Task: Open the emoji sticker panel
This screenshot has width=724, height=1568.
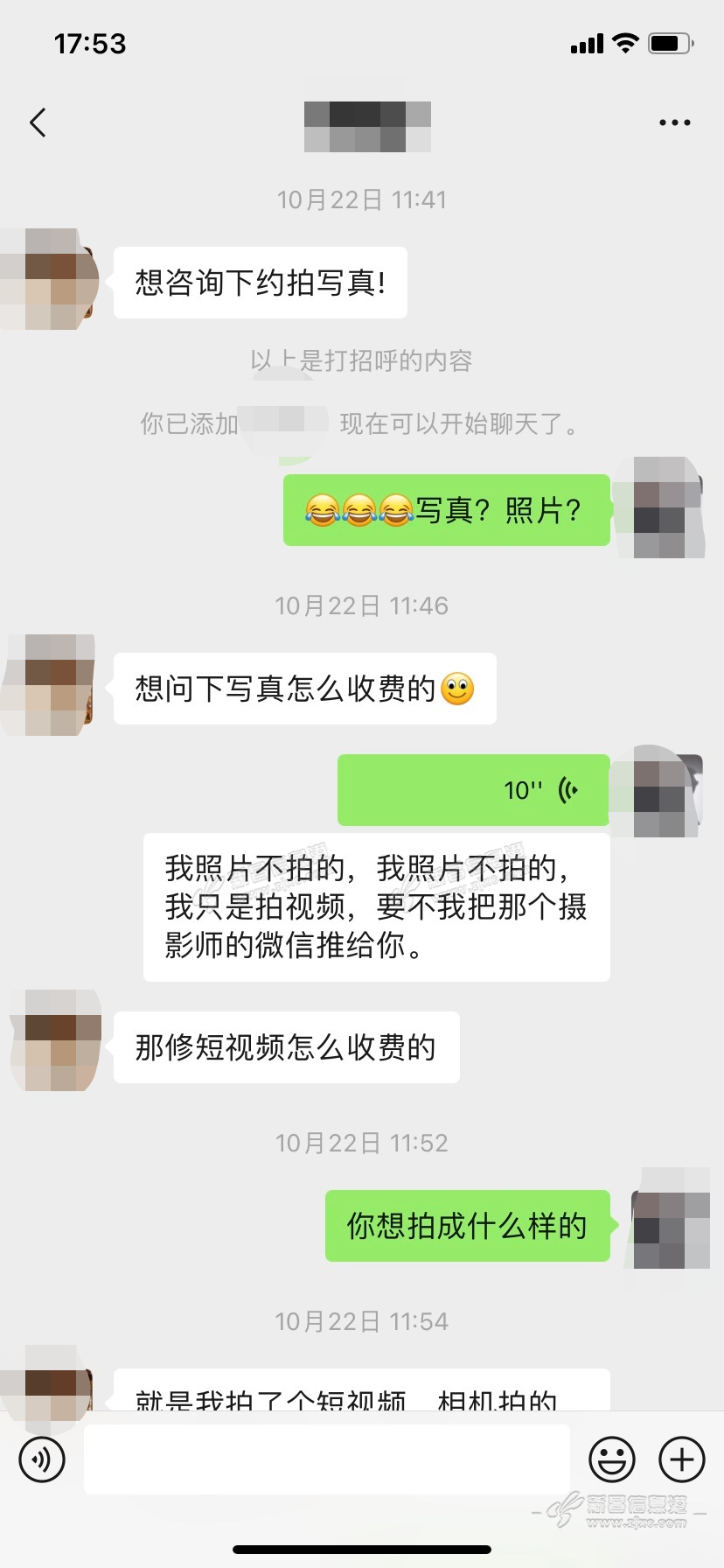Action: (x=612, y=1459)
